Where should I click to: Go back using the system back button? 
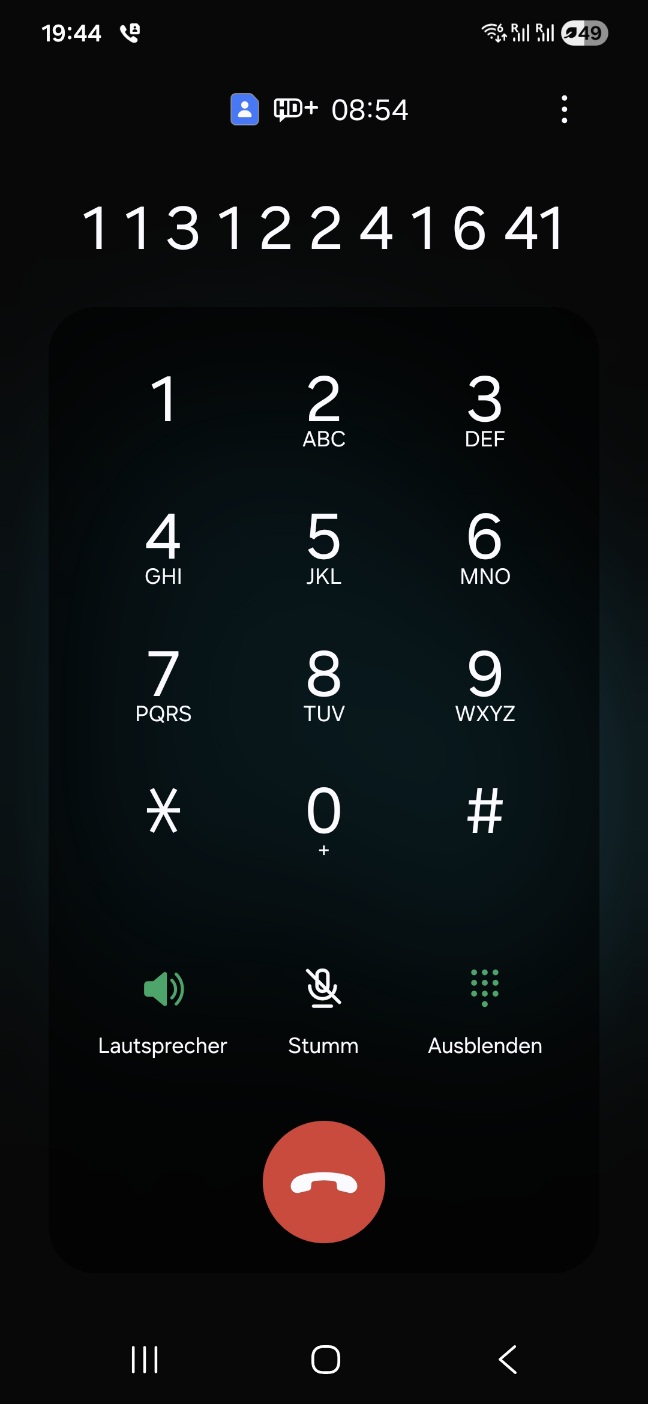508,1359
